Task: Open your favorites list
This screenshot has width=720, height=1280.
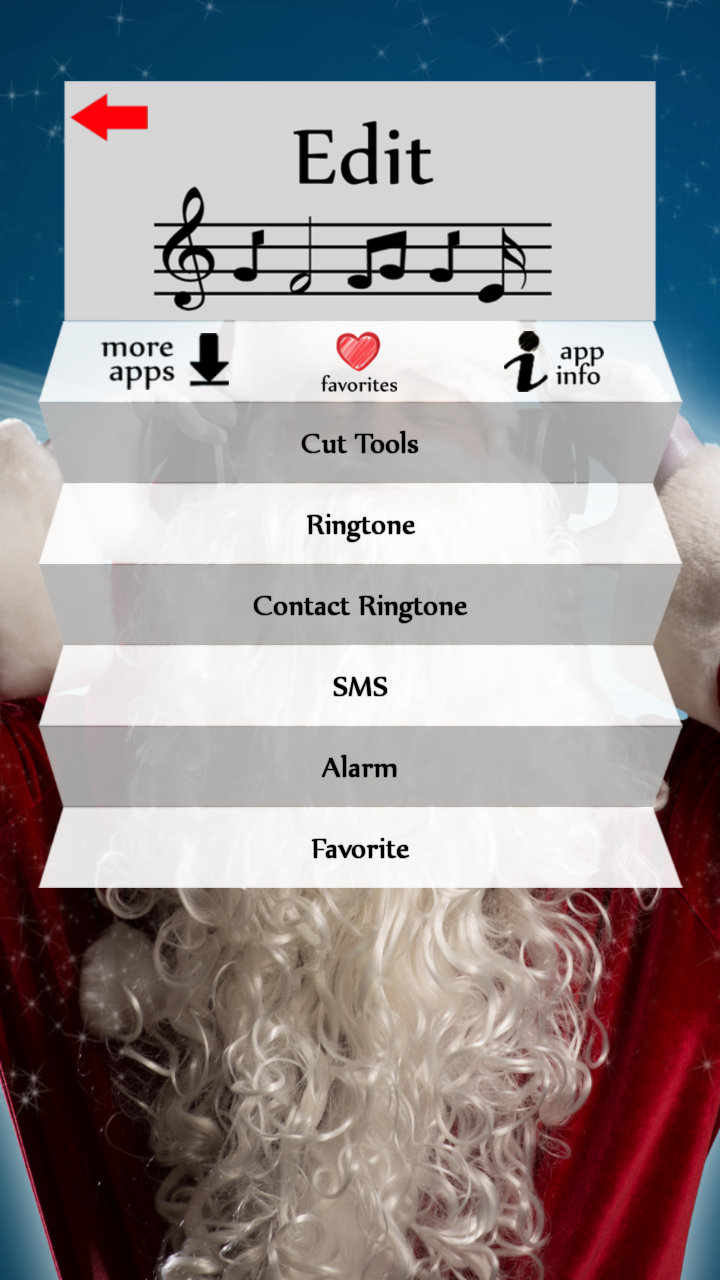Action: click(358, 362)
